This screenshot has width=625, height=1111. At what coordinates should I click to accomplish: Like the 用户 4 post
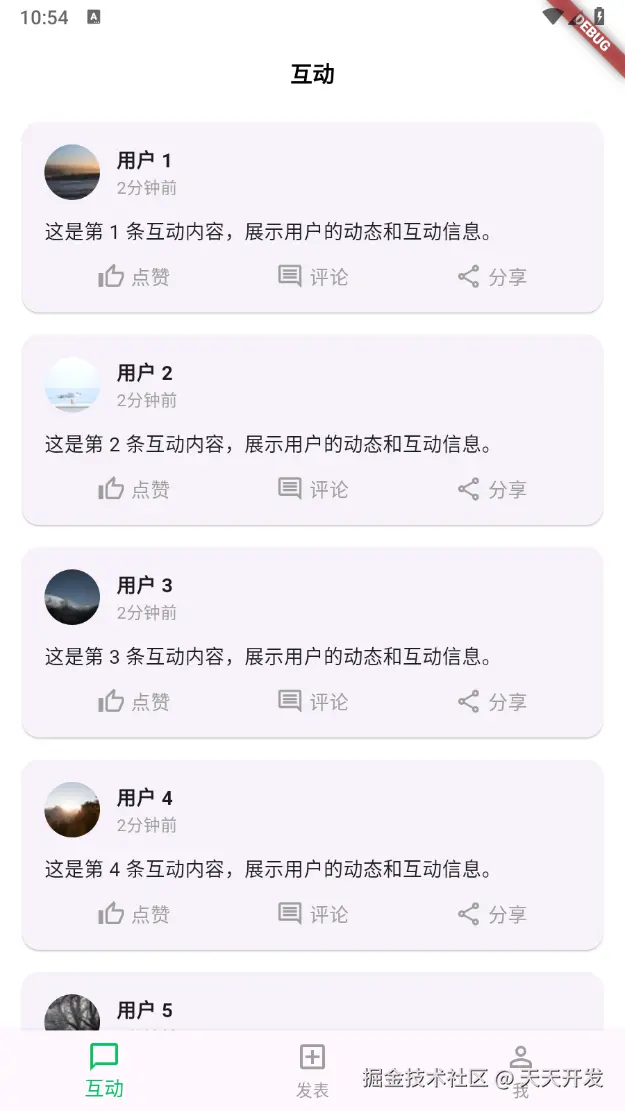point(134,914)
